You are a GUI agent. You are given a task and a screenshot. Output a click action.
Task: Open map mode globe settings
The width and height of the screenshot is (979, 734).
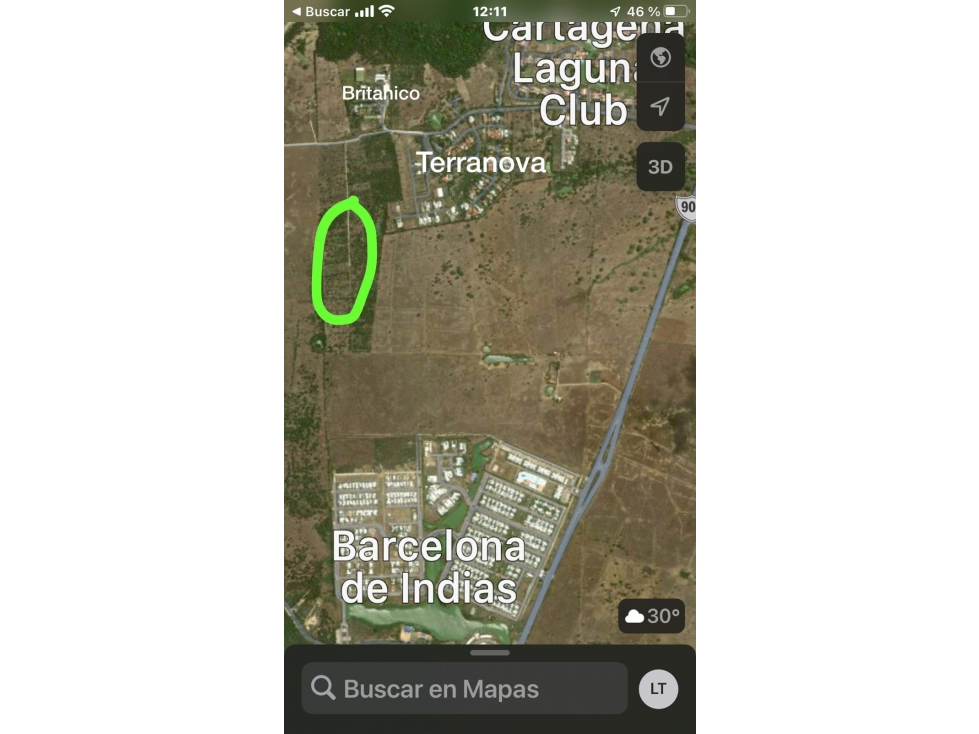[x=660, y=58]
